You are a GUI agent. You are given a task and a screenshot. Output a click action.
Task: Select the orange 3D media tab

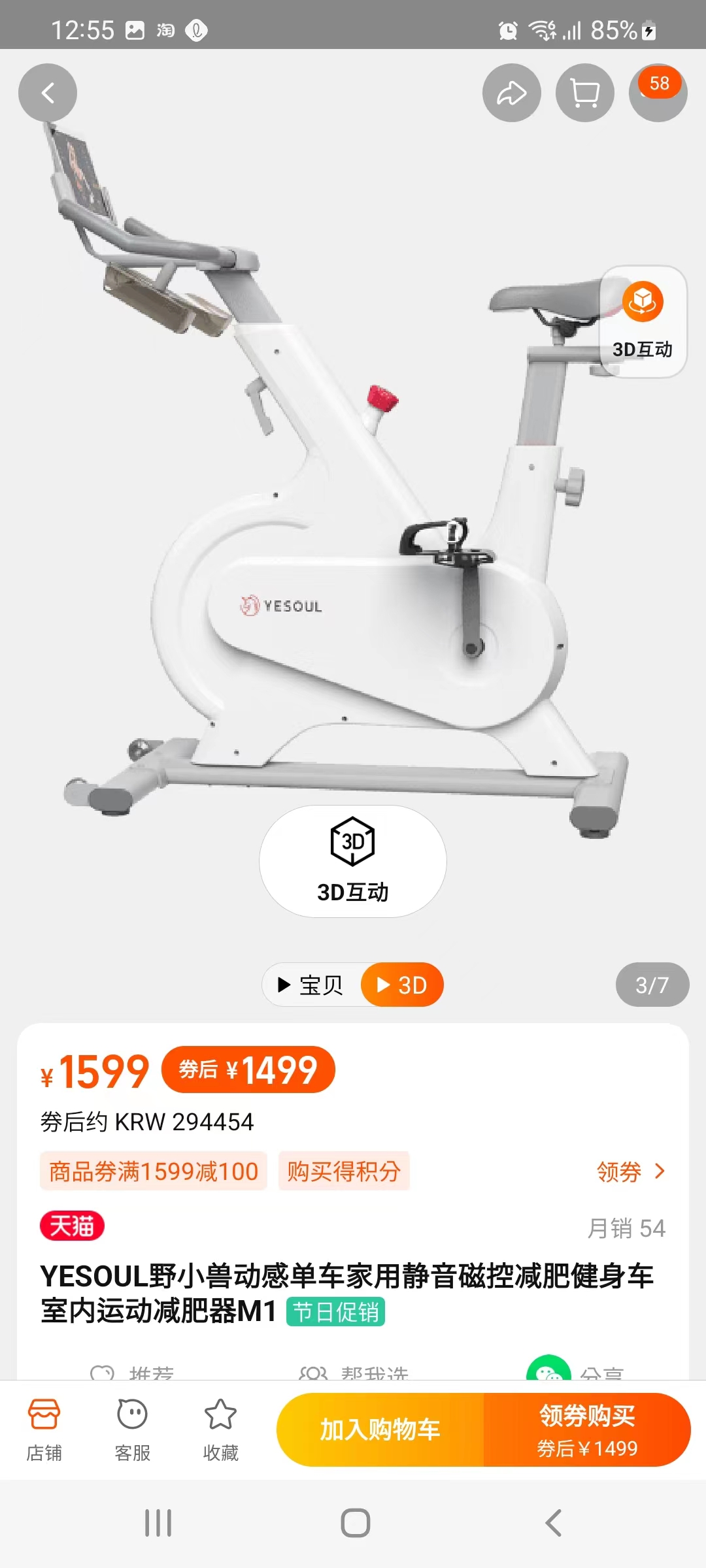tap(402, 985)
